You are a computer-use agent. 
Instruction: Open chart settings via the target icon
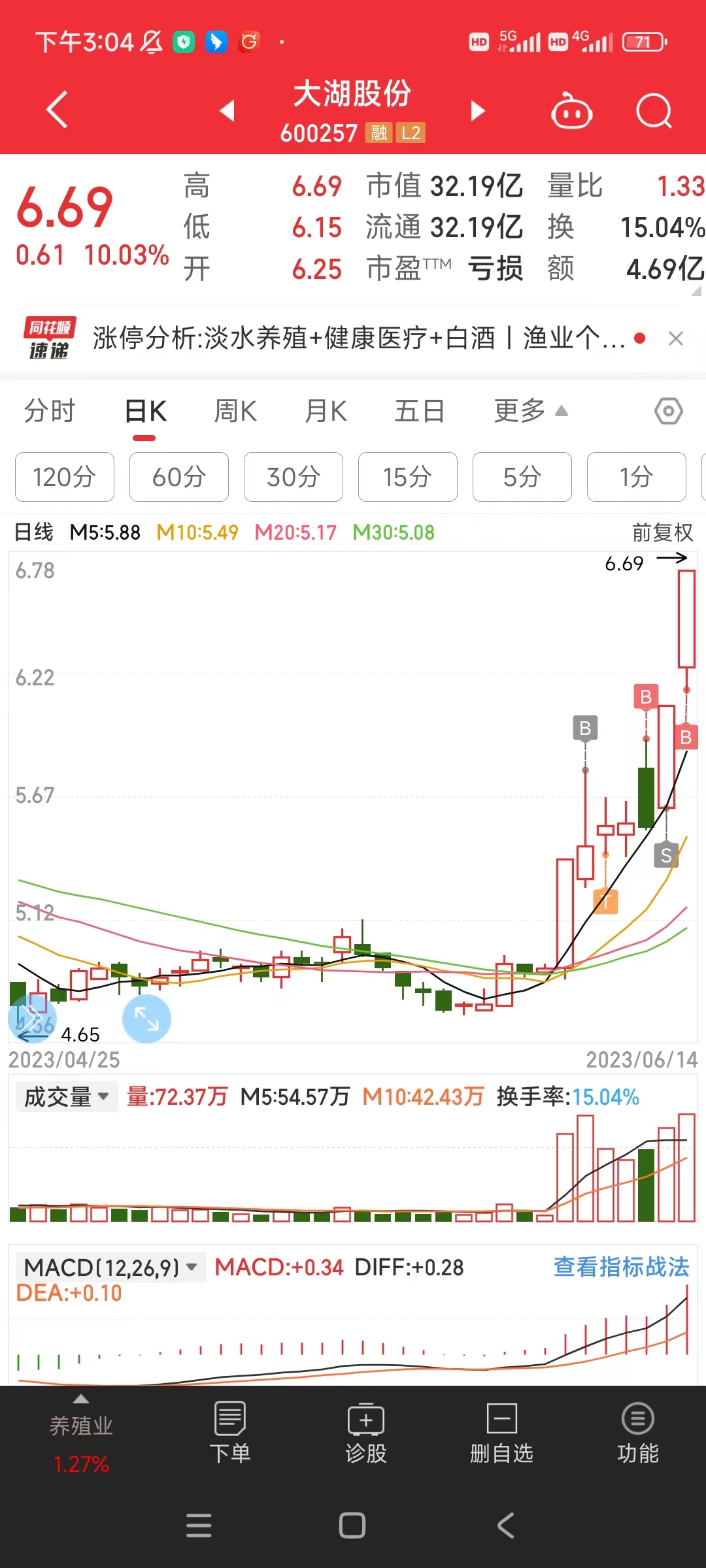coord(668,411)
